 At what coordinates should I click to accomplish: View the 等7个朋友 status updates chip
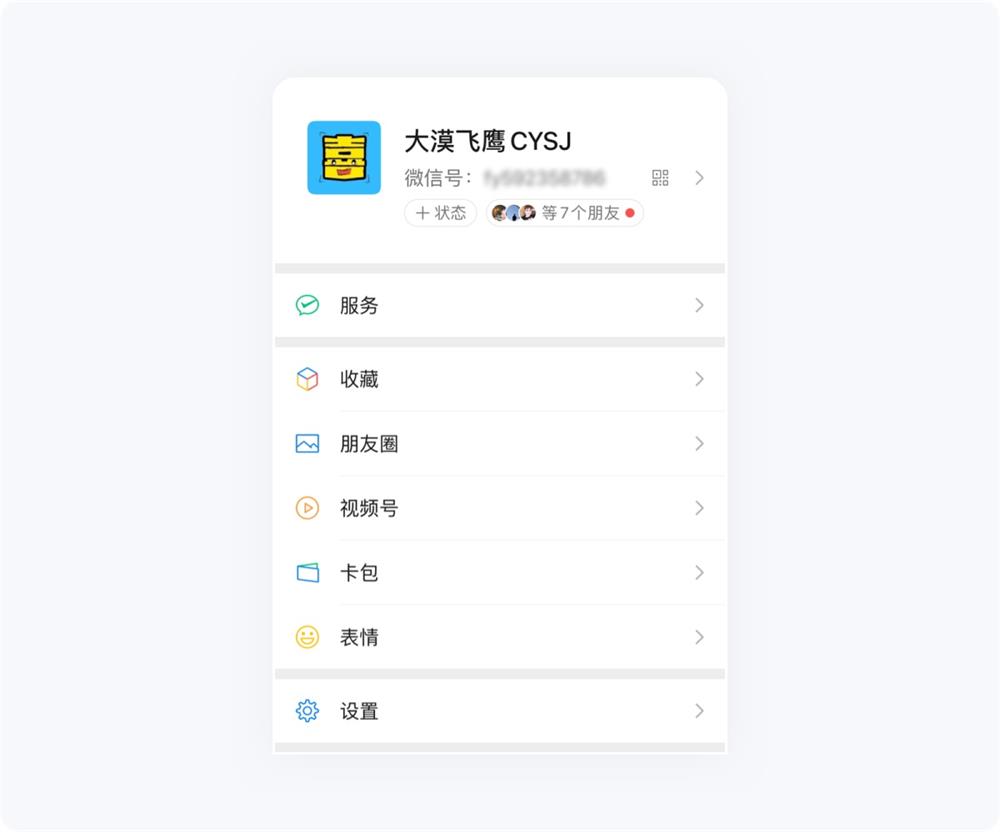click(565, 213)
